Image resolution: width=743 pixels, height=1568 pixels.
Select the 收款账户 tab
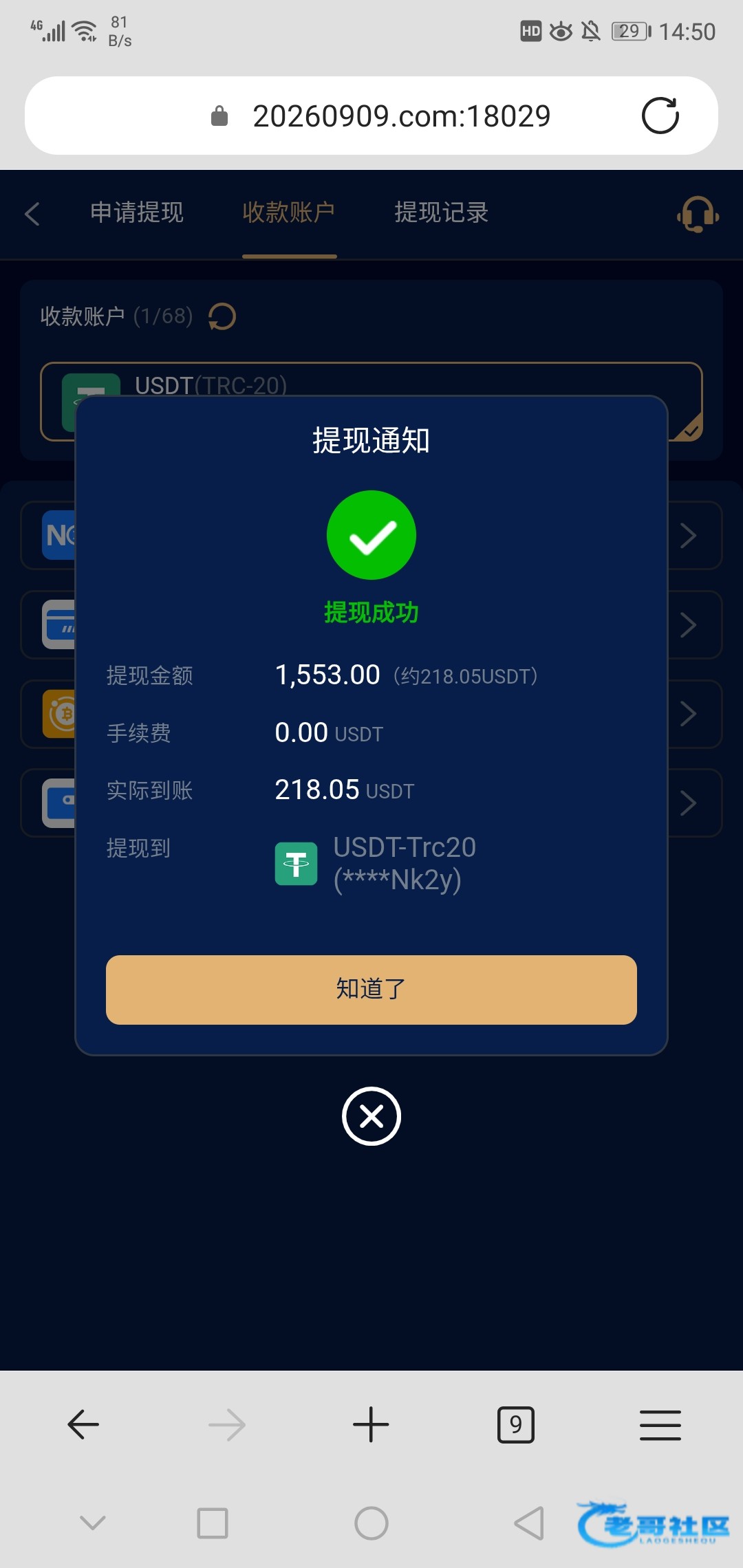pos(289,213)
